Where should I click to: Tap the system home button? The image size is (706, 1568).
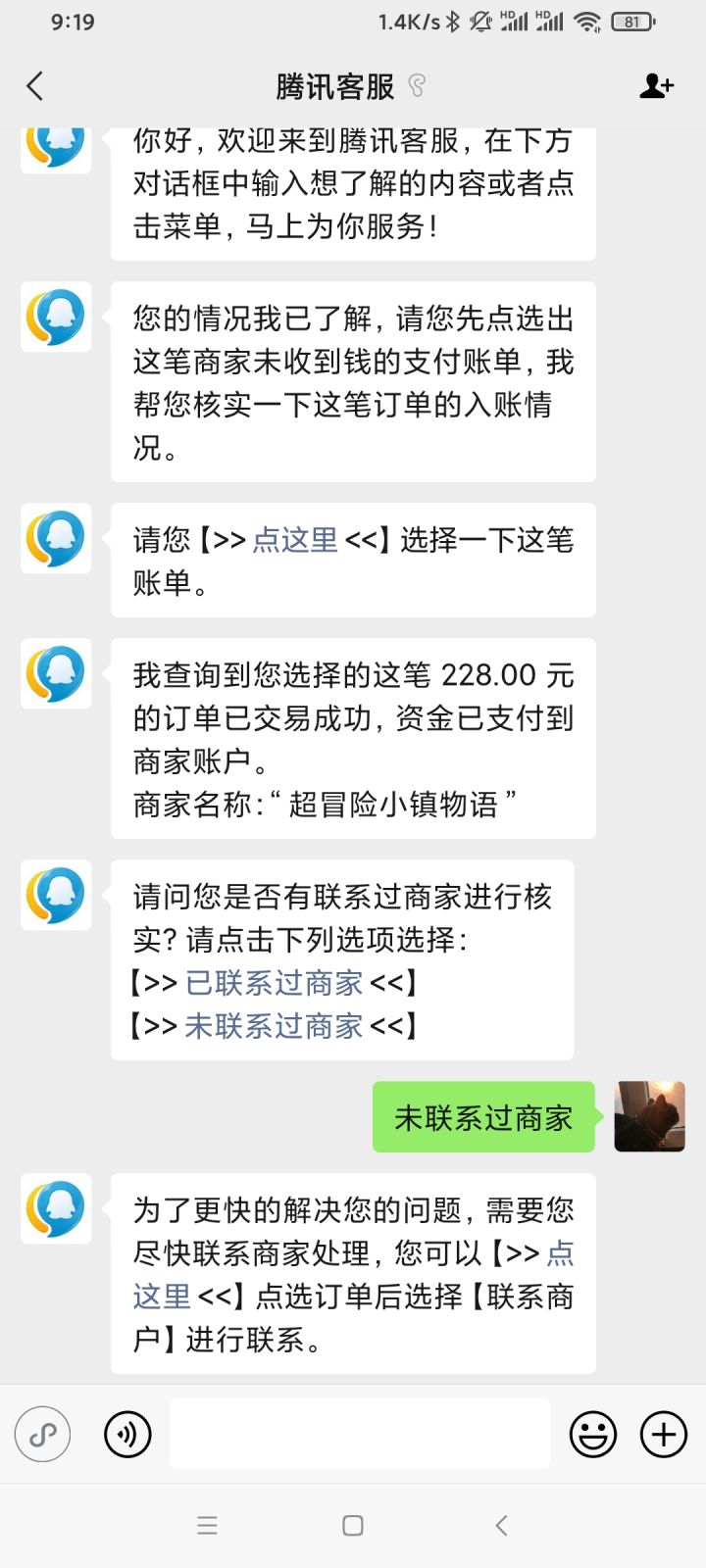pyautogui.click(x=353, y=1525)
